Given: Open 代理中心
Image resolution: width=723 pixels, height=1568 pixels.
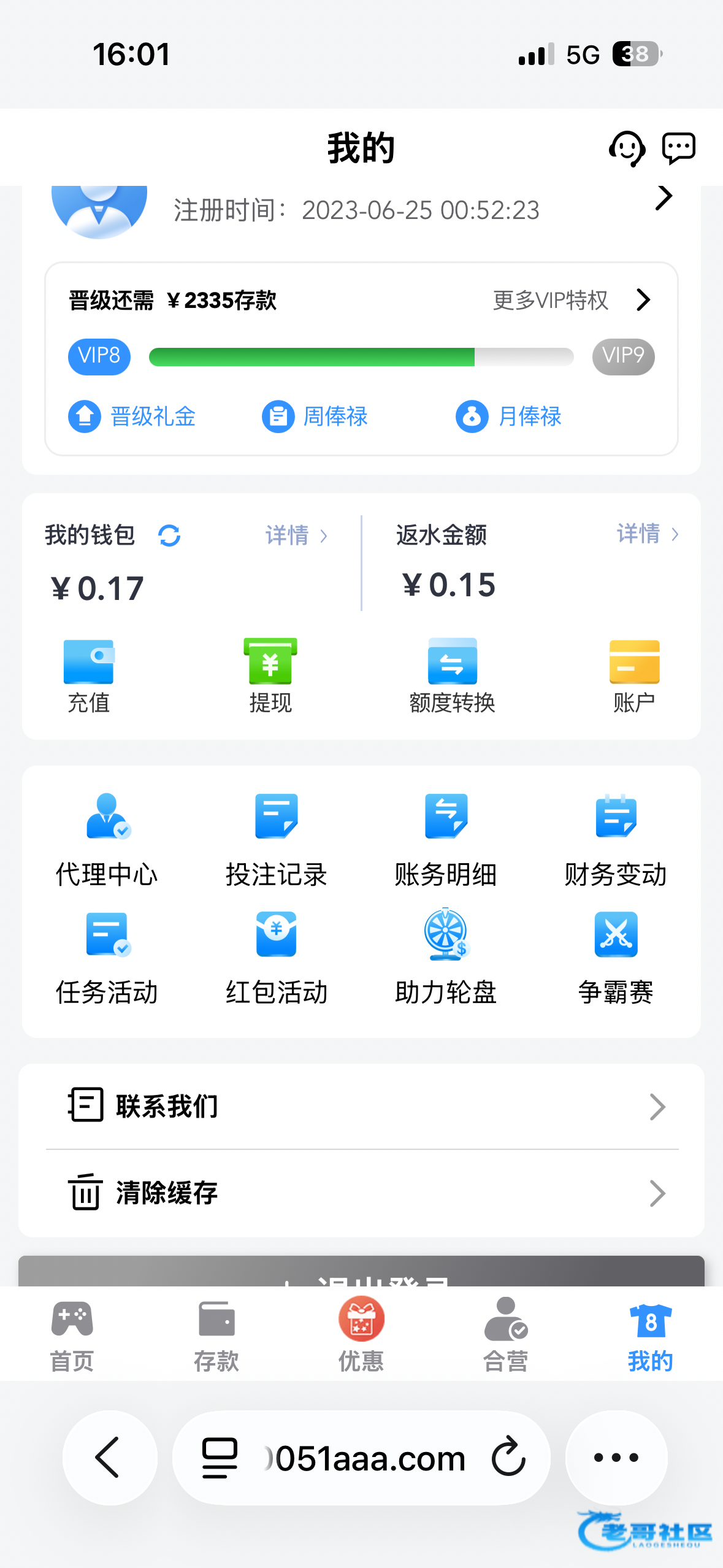Looking at the screenshot, I should click(x=107, y=839).
